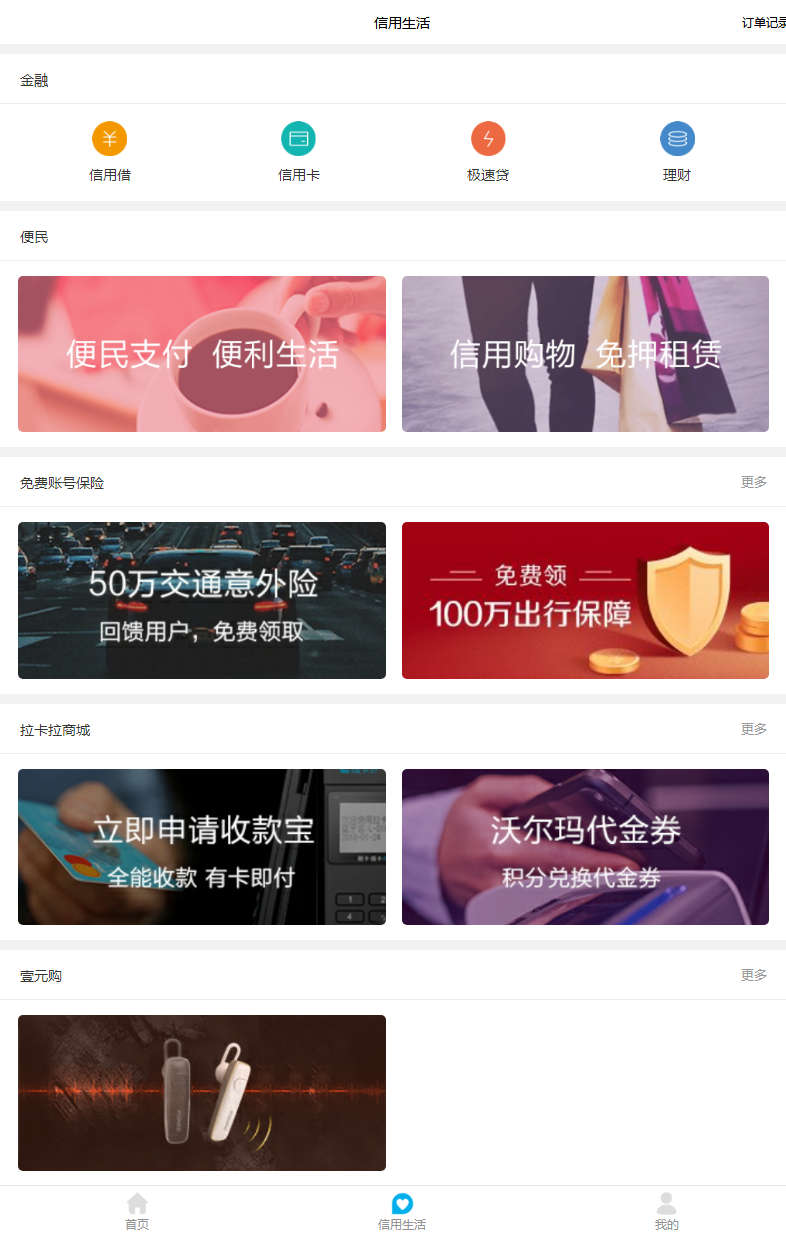Switch to the 首页 home tab
Viewport: 786px width, 1239px height.
pyautogui.click(x=137, y=1211)
